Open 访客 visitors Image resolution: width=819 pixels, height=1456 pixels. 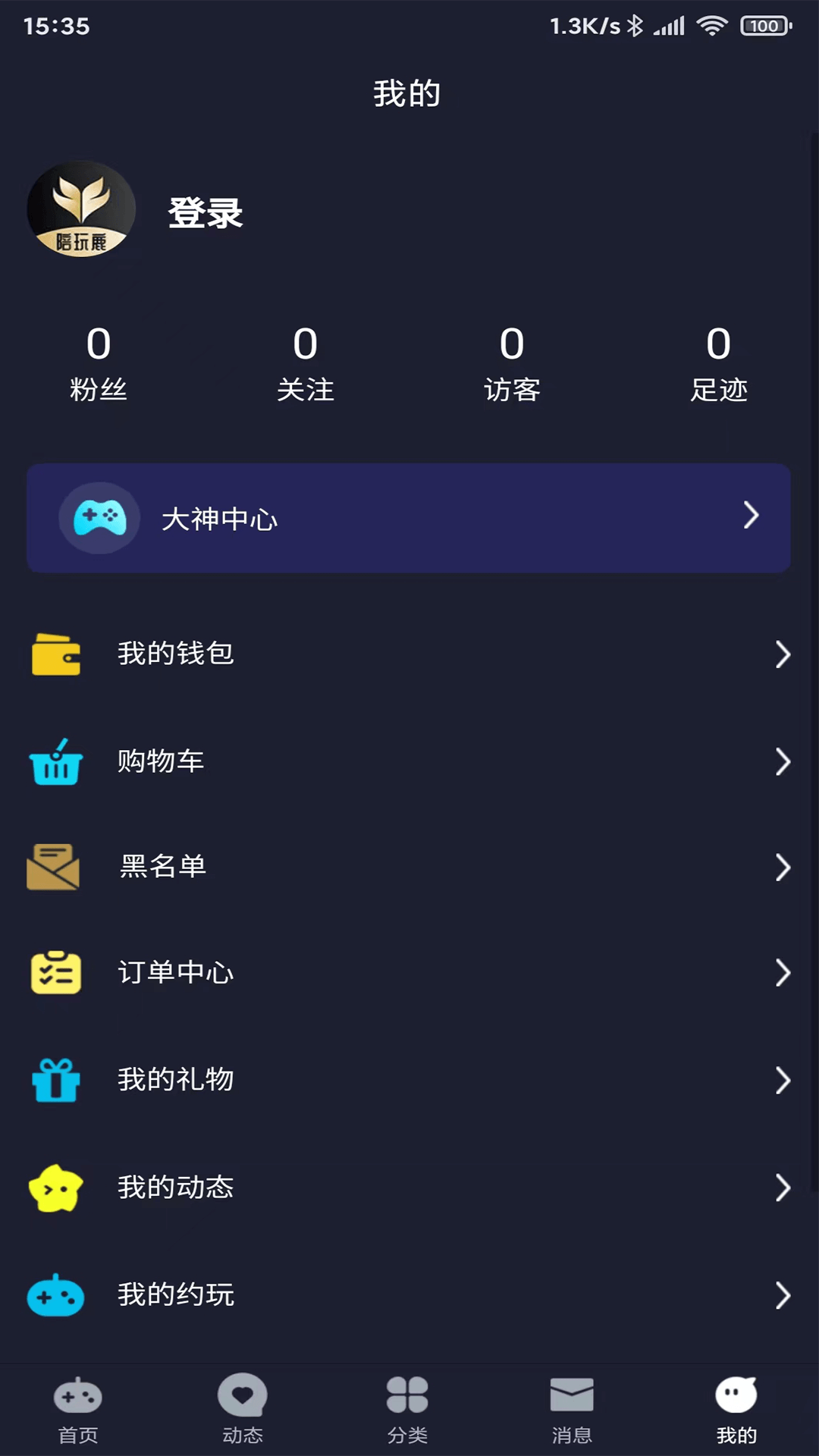512,362
